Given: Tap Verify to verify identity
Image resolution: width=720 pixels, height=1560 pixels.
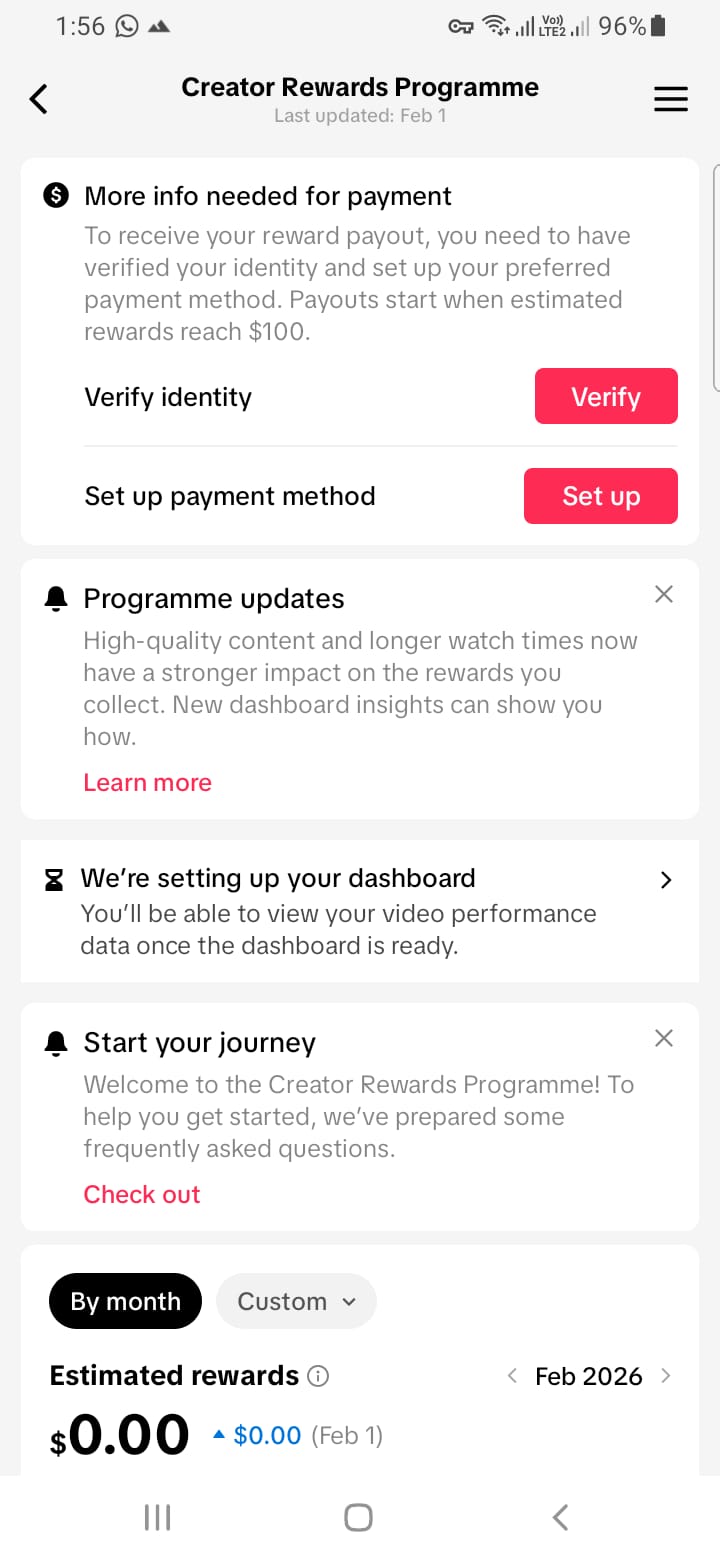Looking at the screenshot, I should (x=606, y=397).
